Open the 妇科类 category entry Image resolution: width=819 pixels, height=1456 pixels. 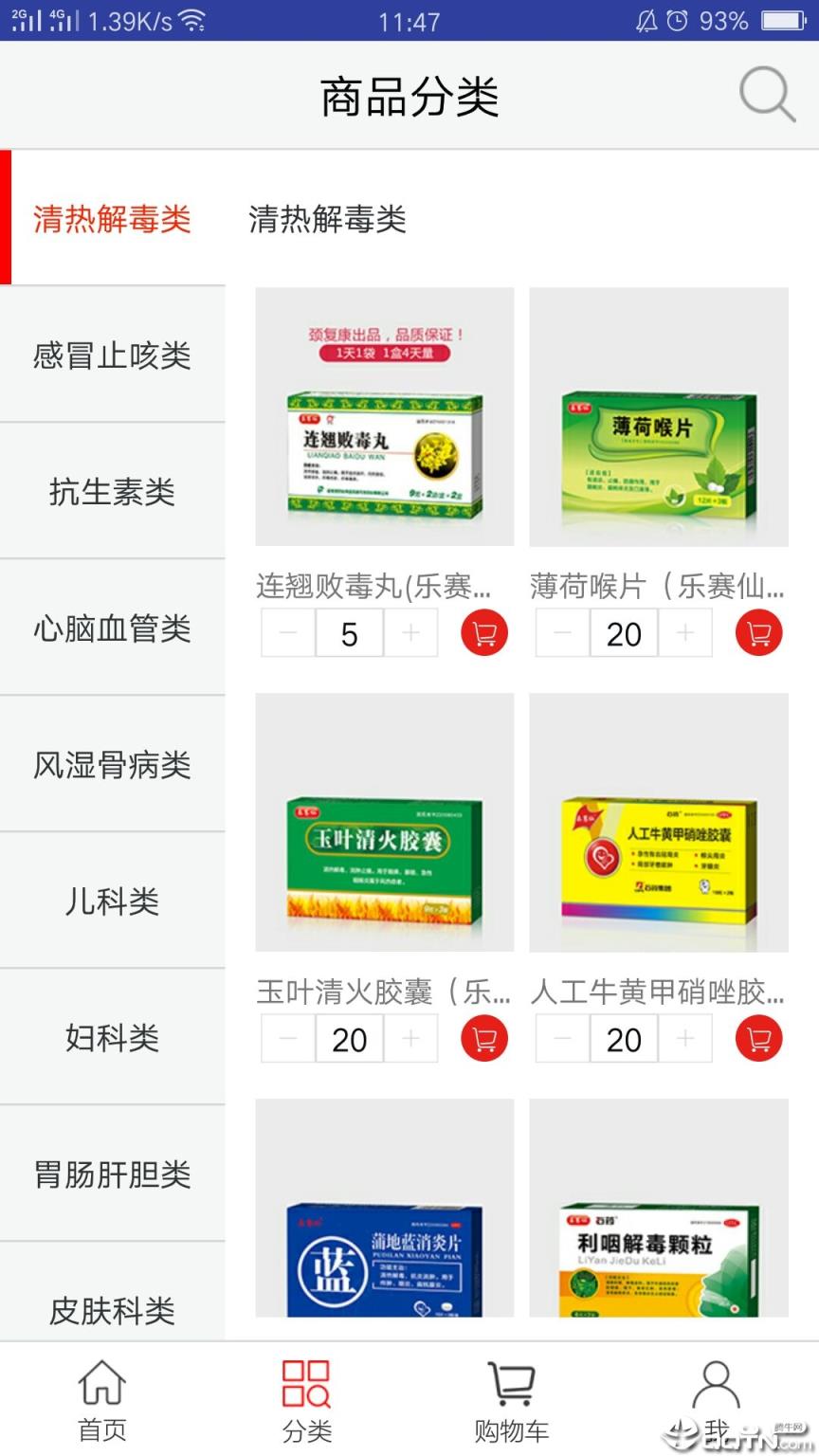click(x=112, y=1039)
